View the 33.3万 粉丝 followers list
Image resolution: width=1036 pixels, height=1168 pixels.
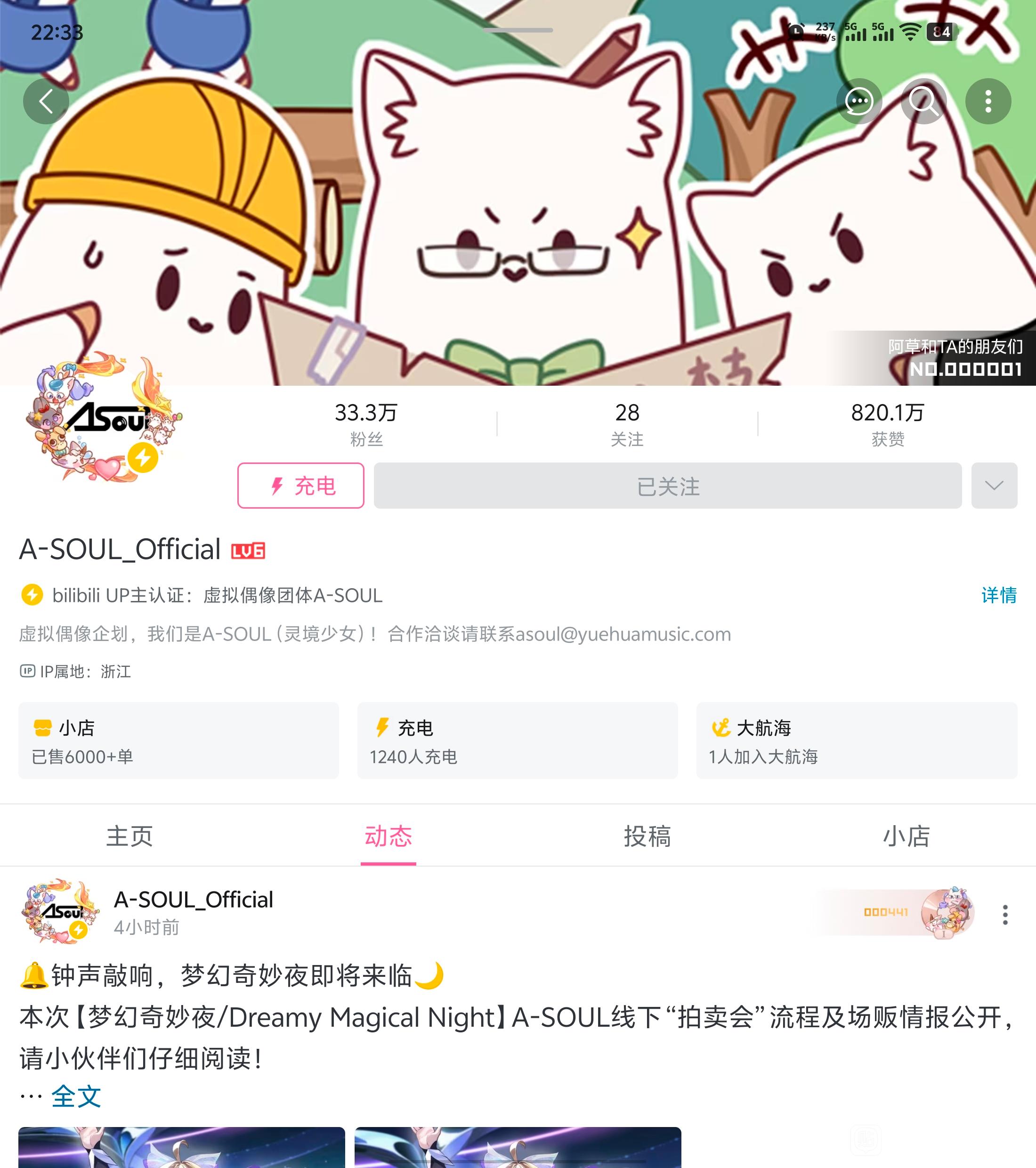366,424
